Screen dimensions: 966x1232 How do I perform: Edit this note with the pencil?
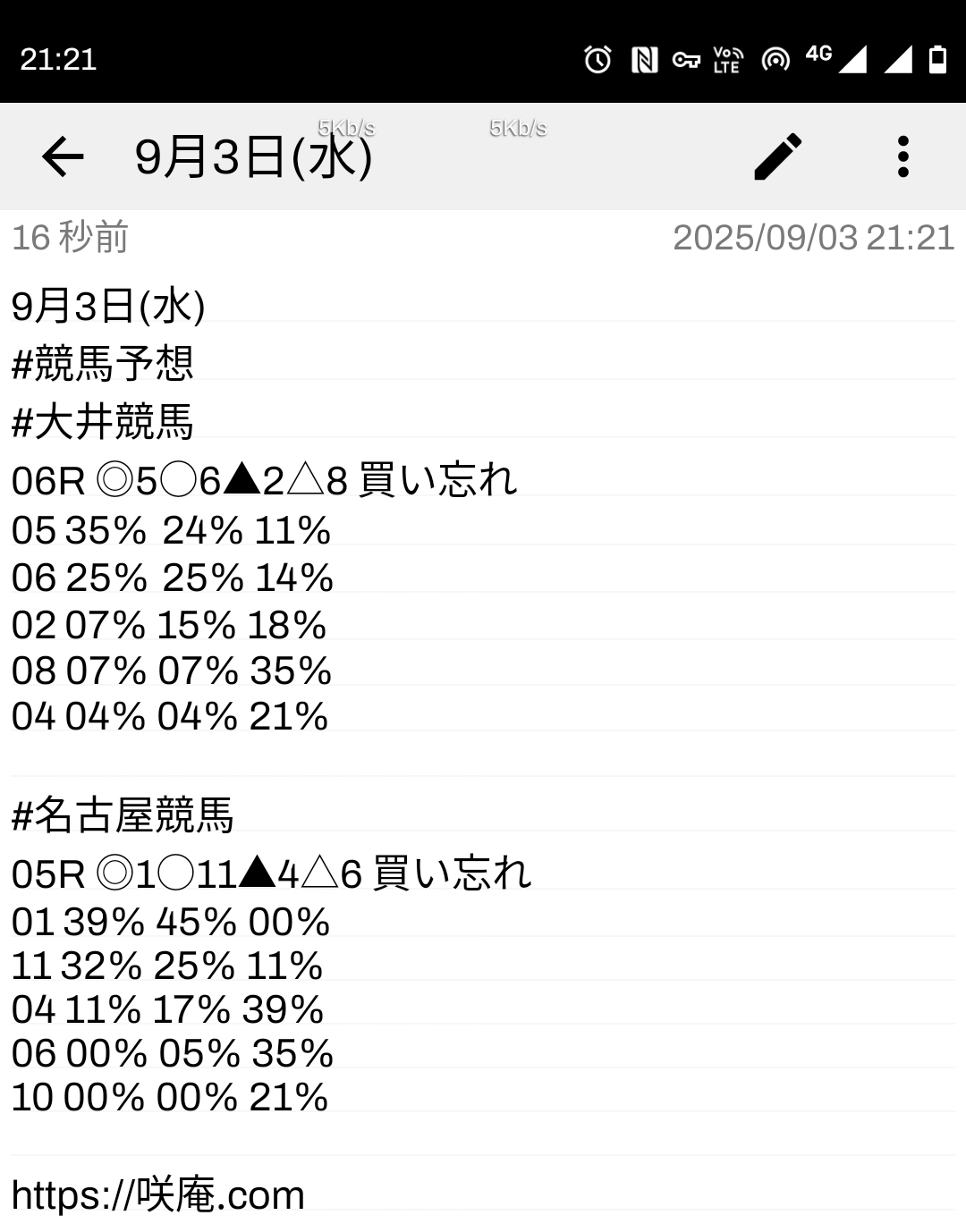777,157
